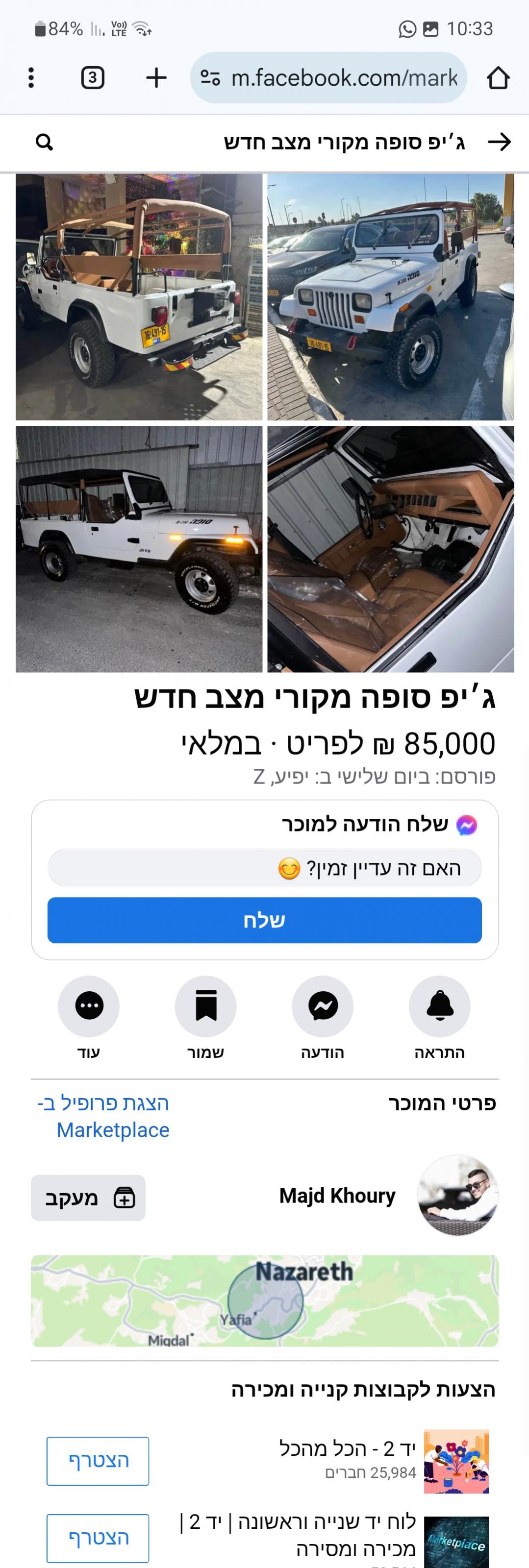Send the message with the שלח button
The height and width of the screenshot is (1568, 529).
coord(264,920)
